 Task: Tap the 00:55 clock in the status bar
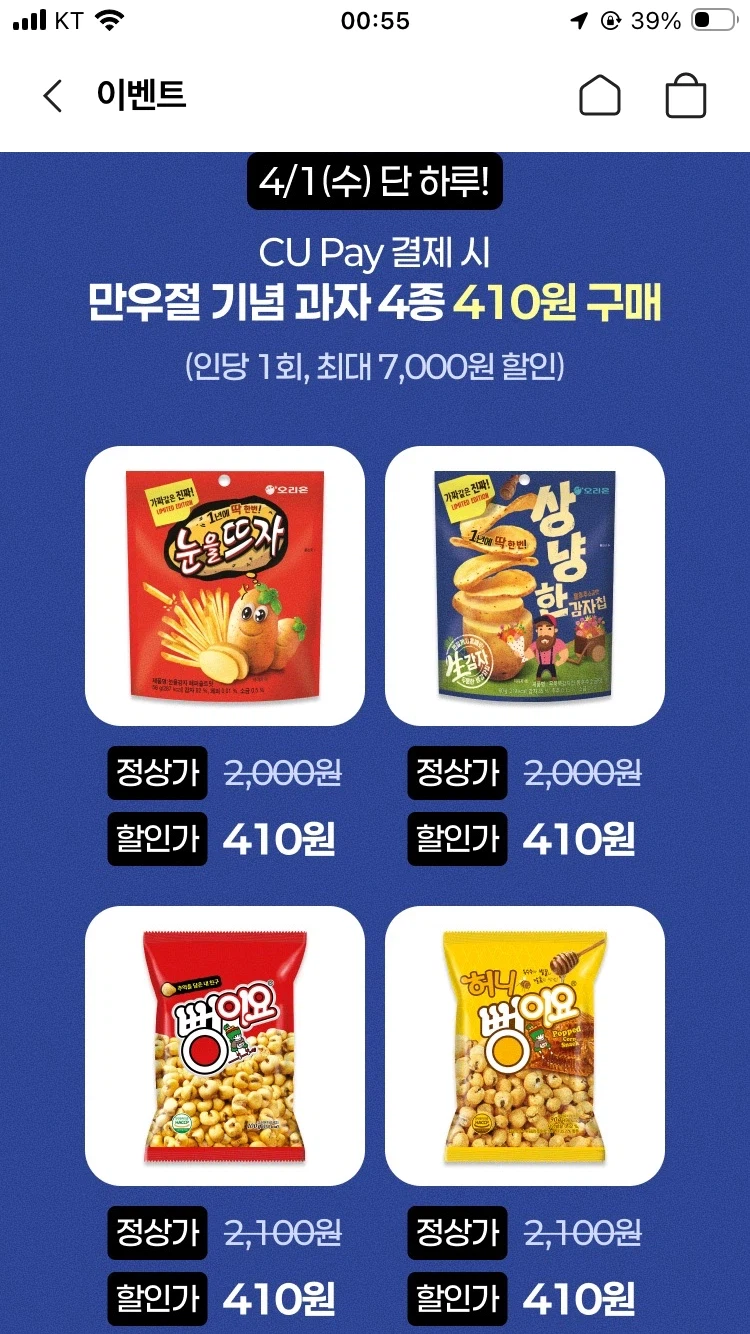[x=375, y=22]
